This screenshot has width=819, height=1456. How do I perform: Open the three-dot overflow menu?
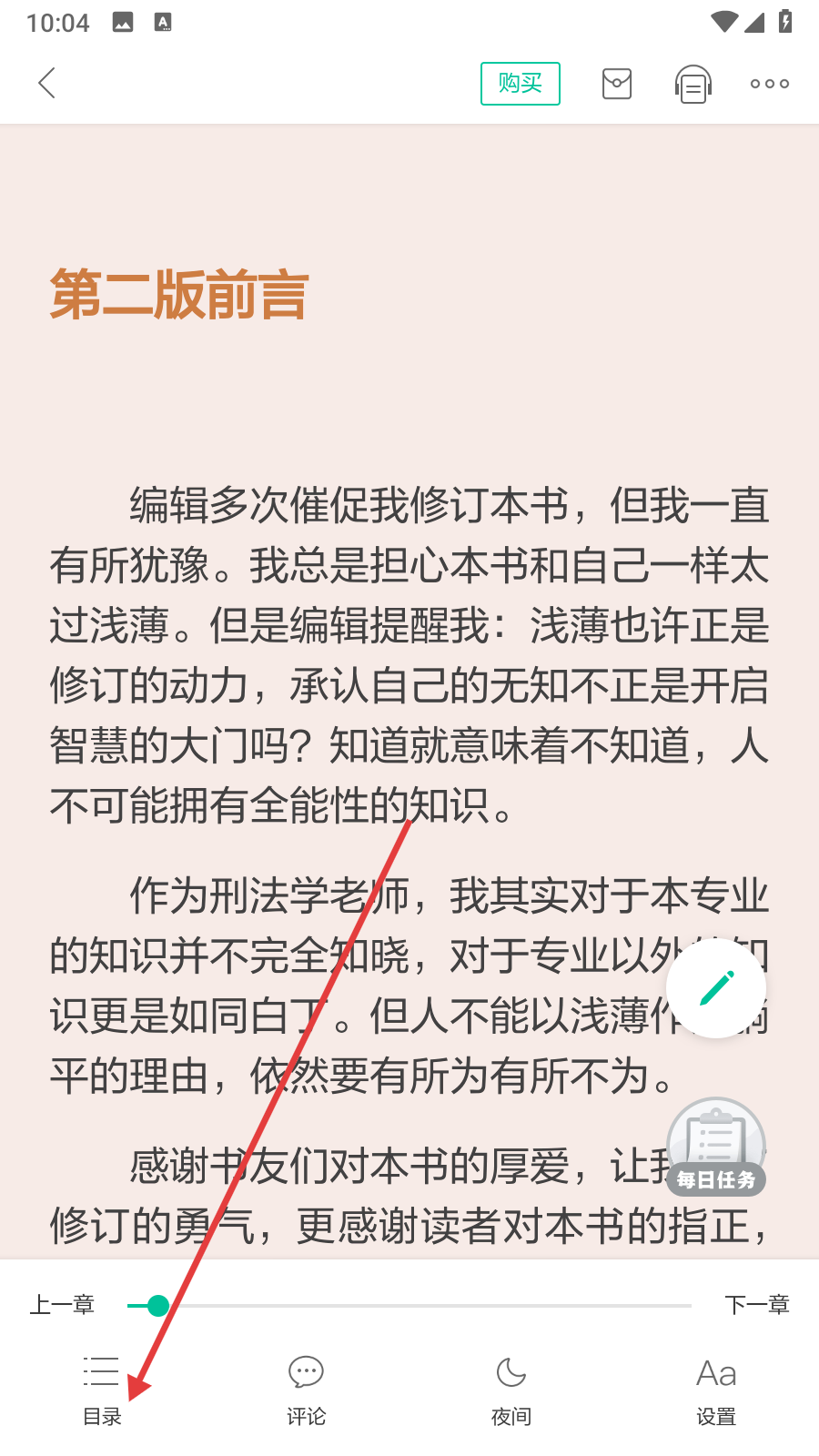point(769,84)
